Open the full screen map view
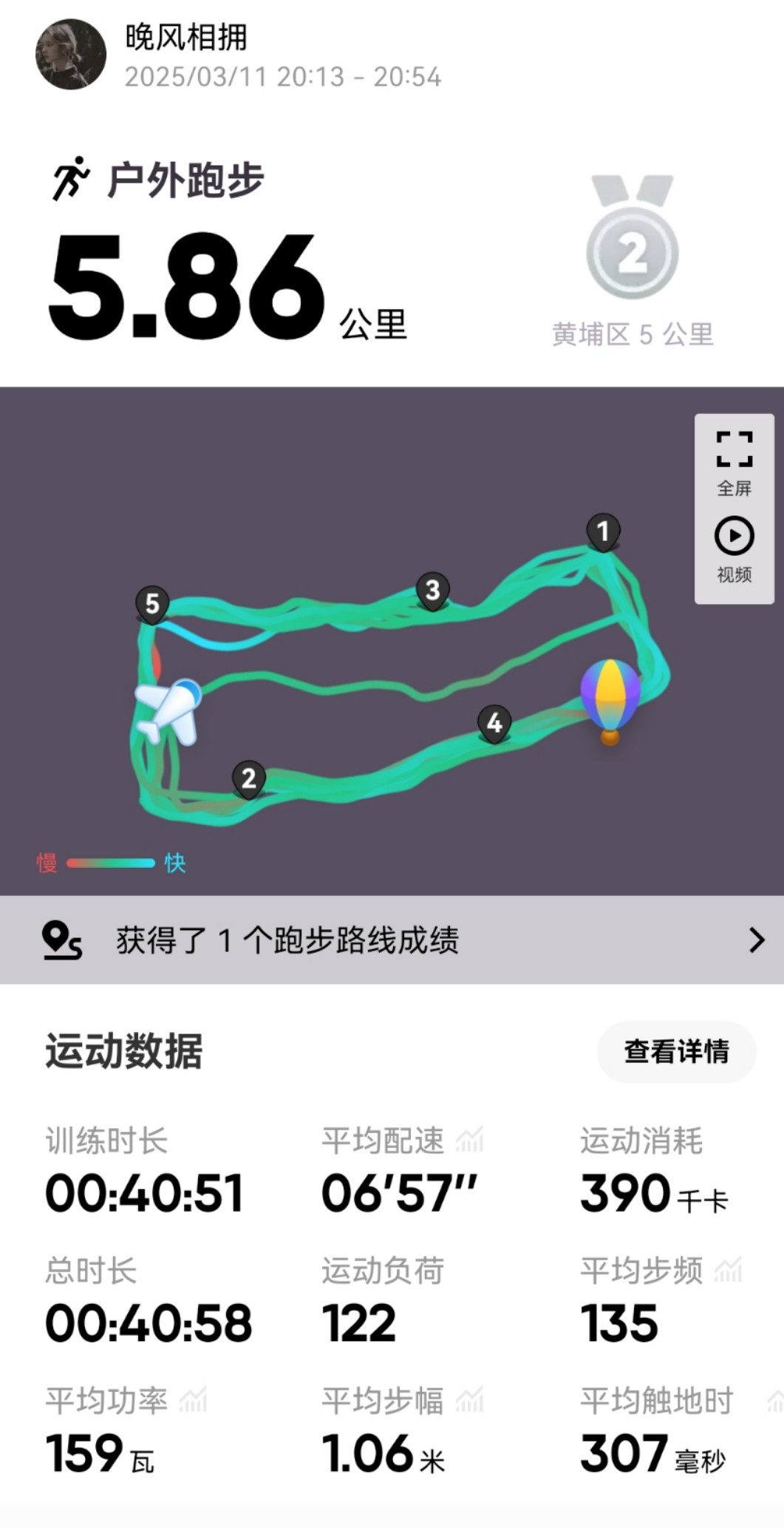The height and width of the screenshot is (1528, 784). (x=734, y=463)
